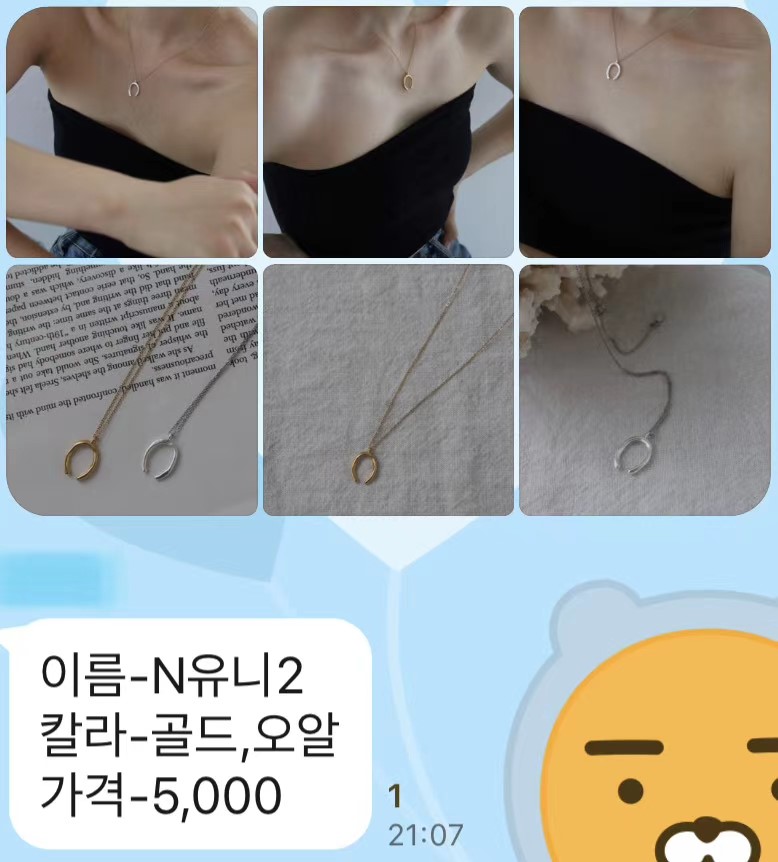Open front-view photo of model wearing the necklace
This screenshot has height=862, width=778.
(388, 132)
